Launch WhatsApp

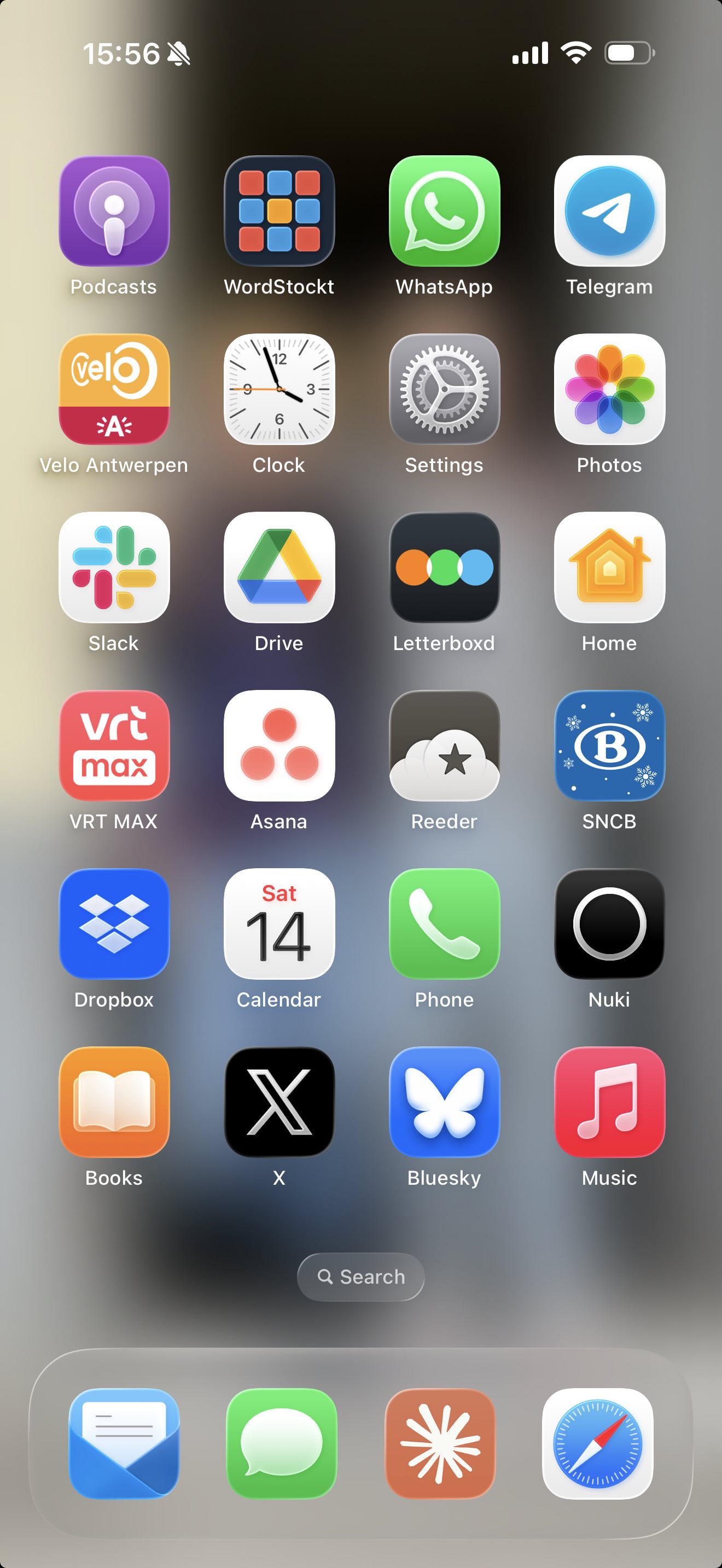(444, 210)
